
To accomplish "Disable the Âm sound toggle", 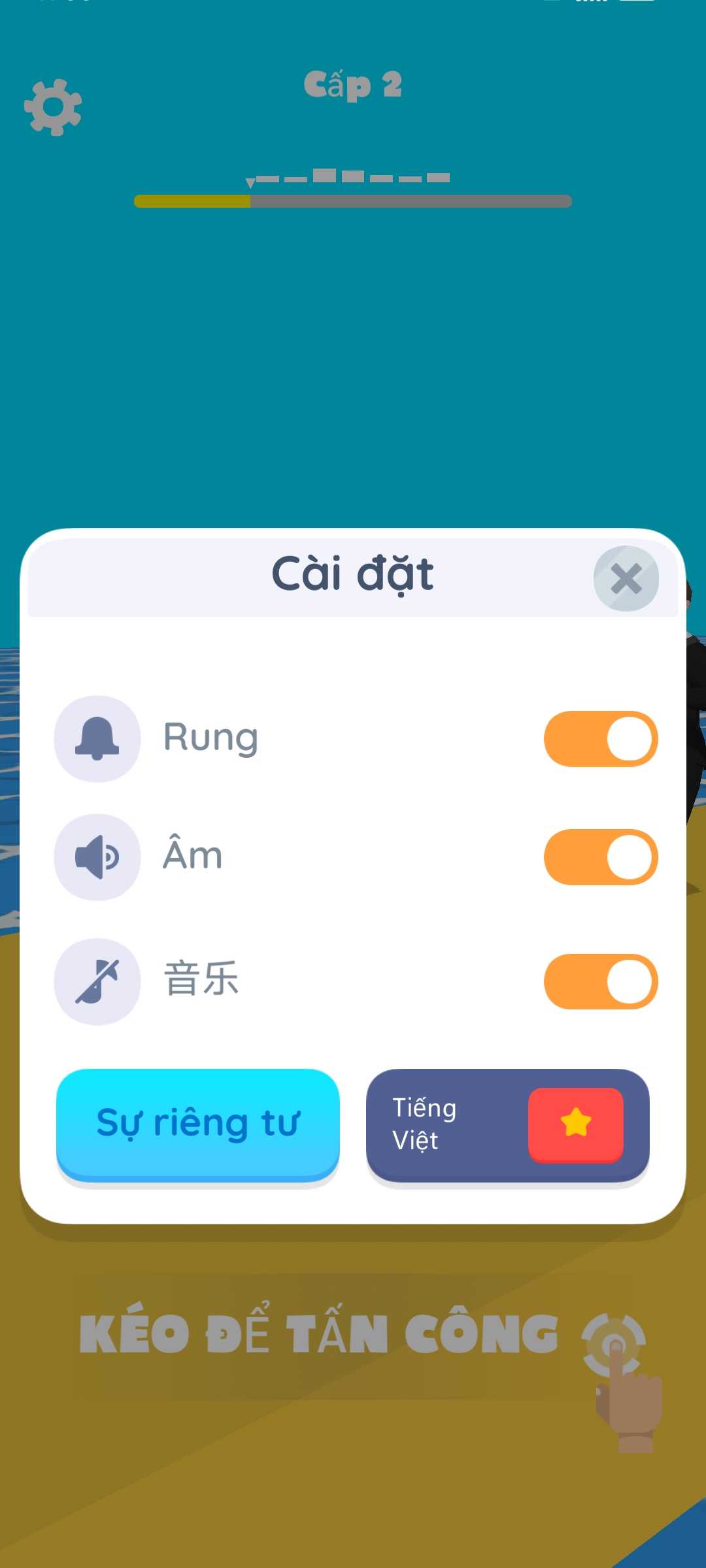I will (600, 857).
